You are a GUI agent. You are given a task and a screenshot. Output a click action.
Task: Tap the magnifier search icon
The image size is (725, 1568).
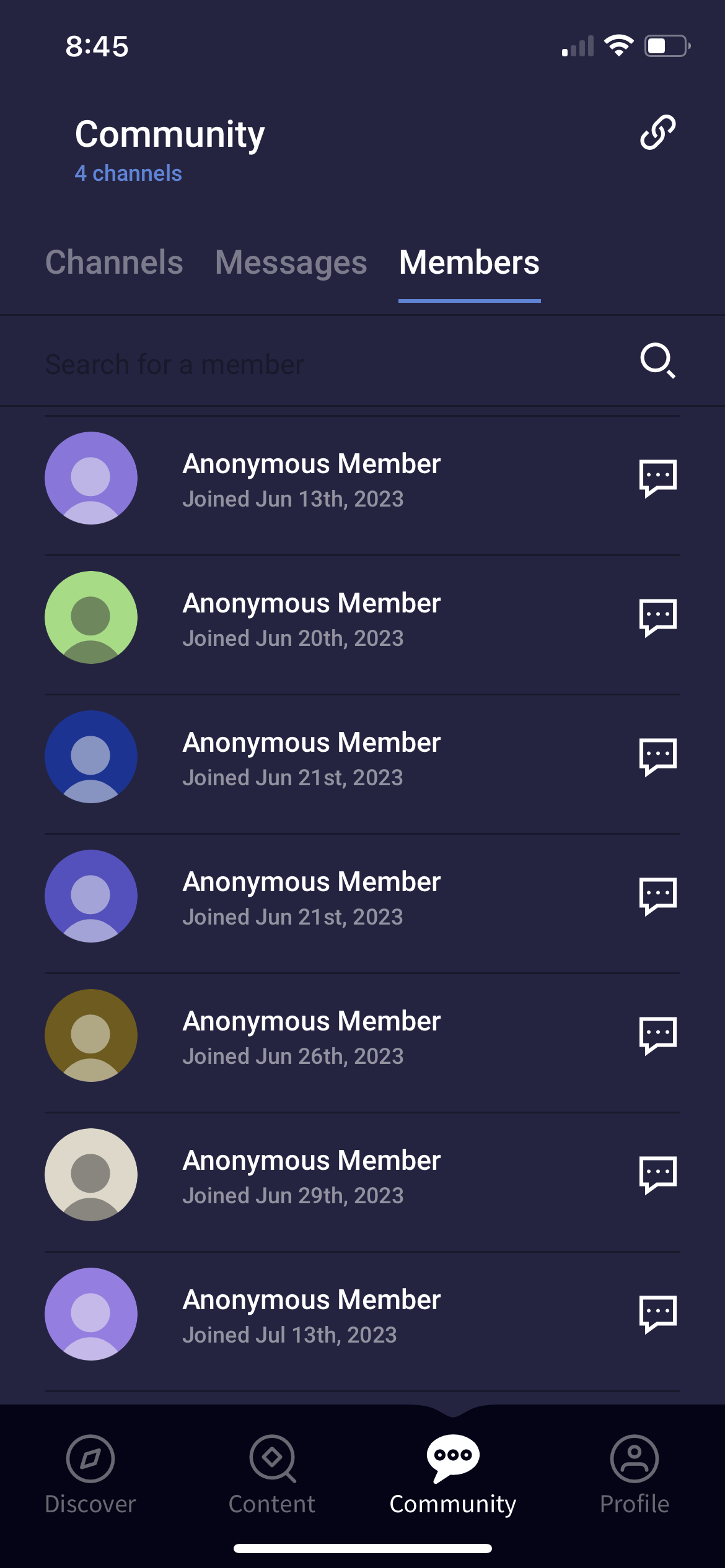657,360
